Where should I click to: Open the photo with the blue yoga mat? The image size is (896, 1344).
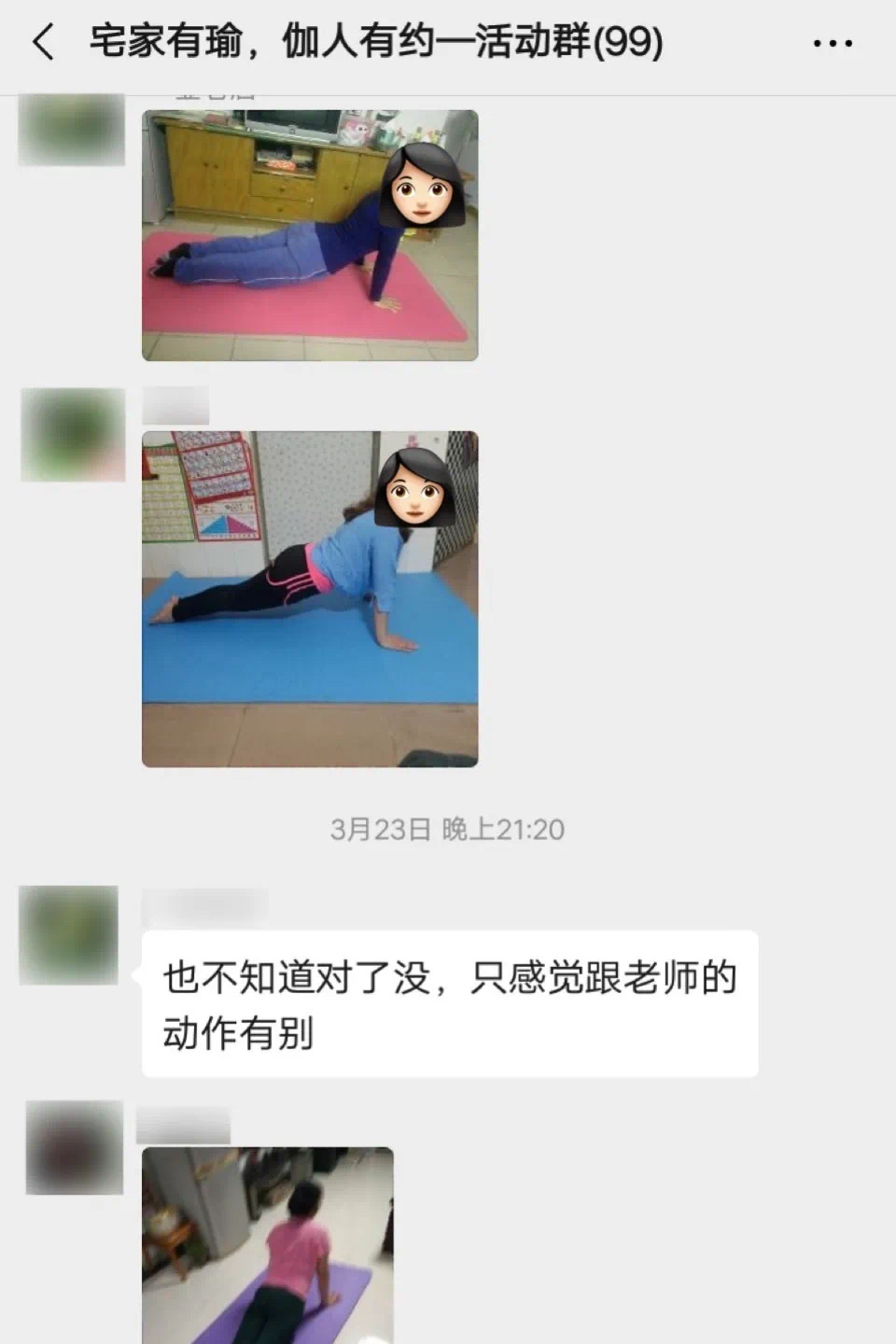310,599
